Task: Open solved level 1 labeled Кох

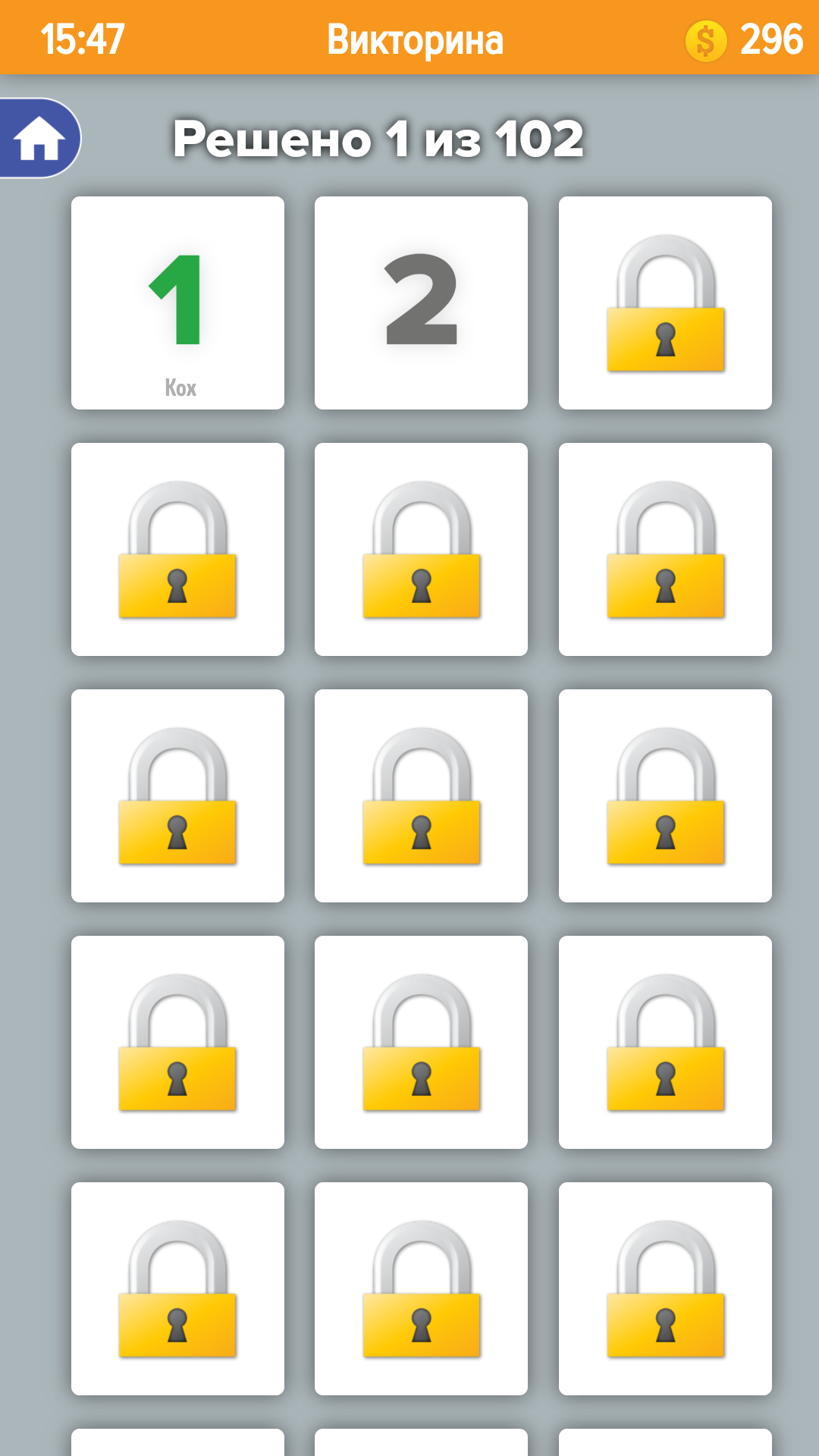Action: click(x=177, y=303)
